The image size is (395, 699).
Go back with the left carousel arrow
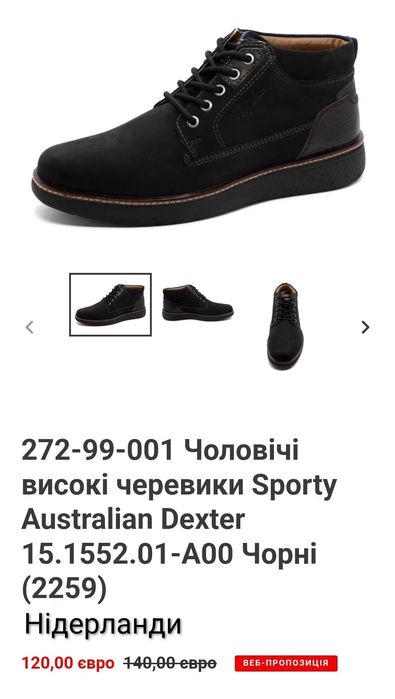pyautogui.click(x=29, y=327)
